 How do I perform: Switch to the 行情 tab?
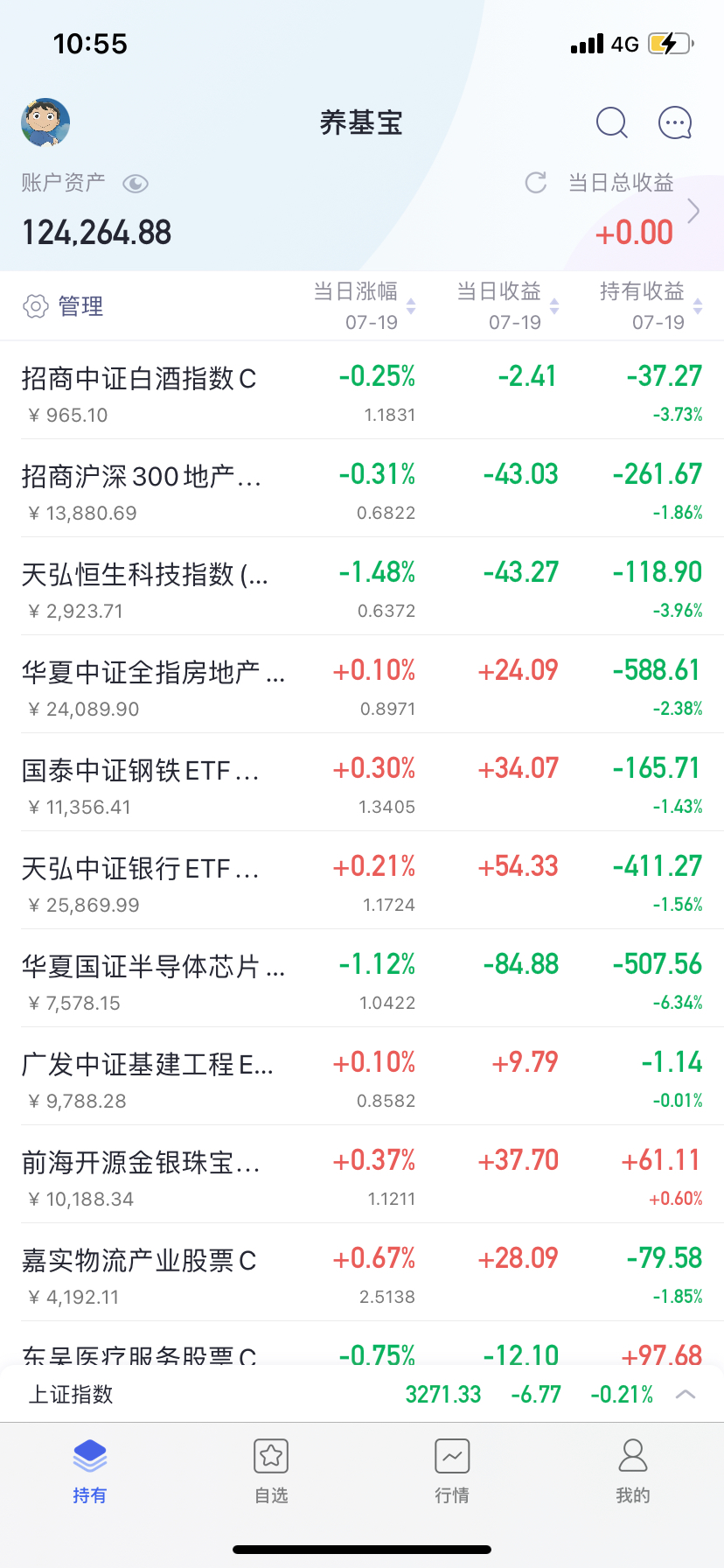click(x=452, y=1471)
